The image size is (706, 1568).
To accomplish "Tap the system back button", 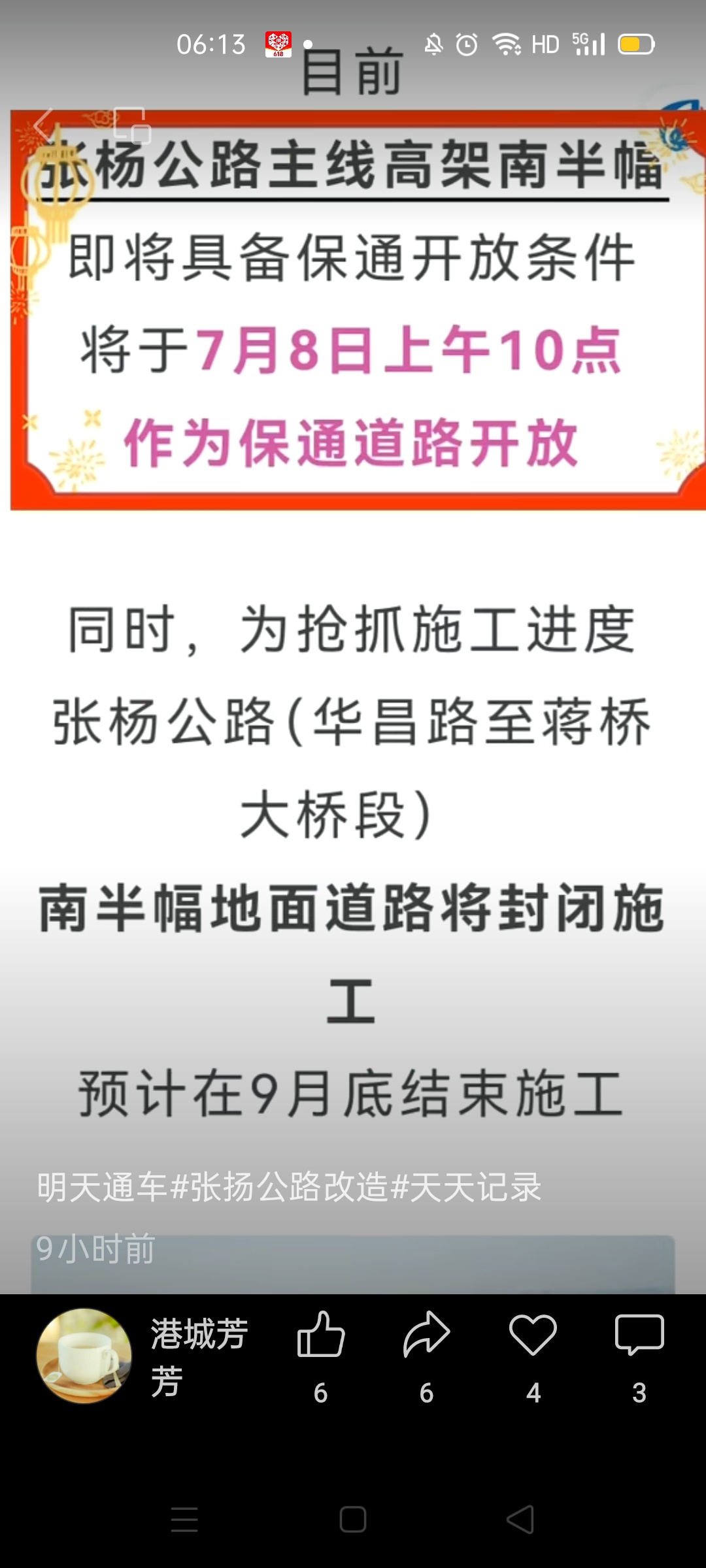I will [521, 1519].
